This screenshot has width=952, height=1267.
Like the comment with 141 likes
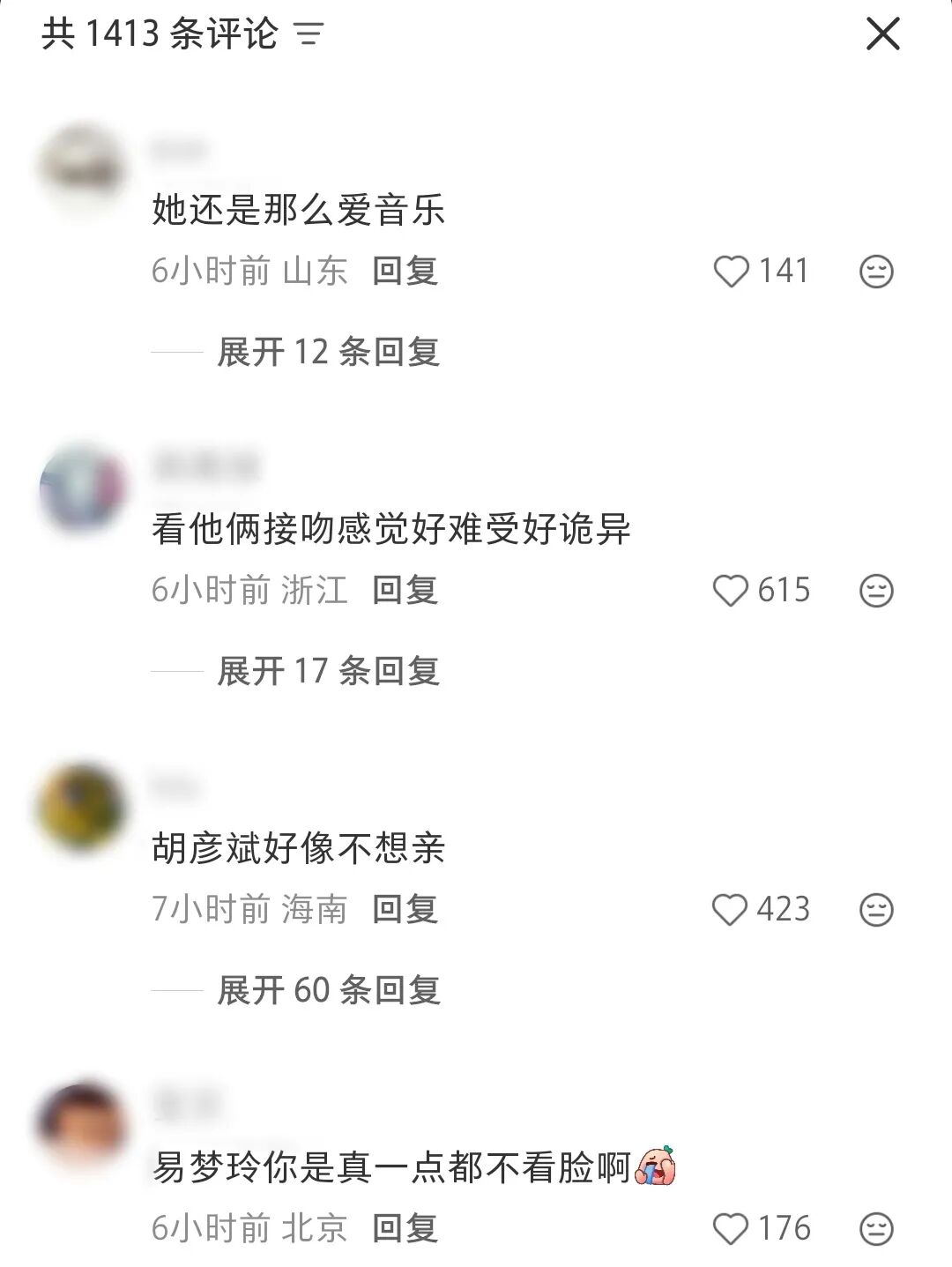pos(733,271)
